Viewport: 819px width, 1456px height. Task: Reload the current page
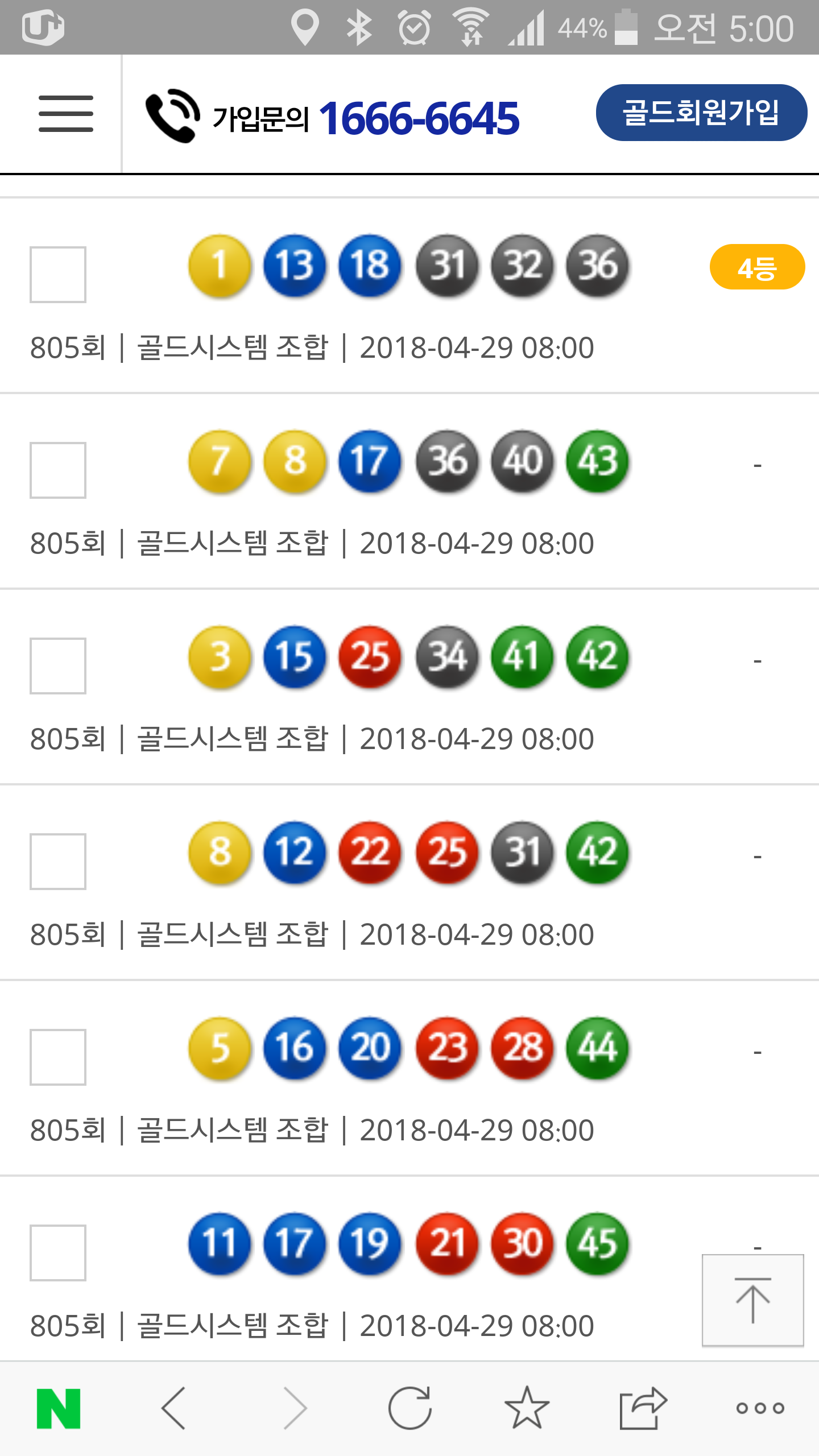[410, 1408]
